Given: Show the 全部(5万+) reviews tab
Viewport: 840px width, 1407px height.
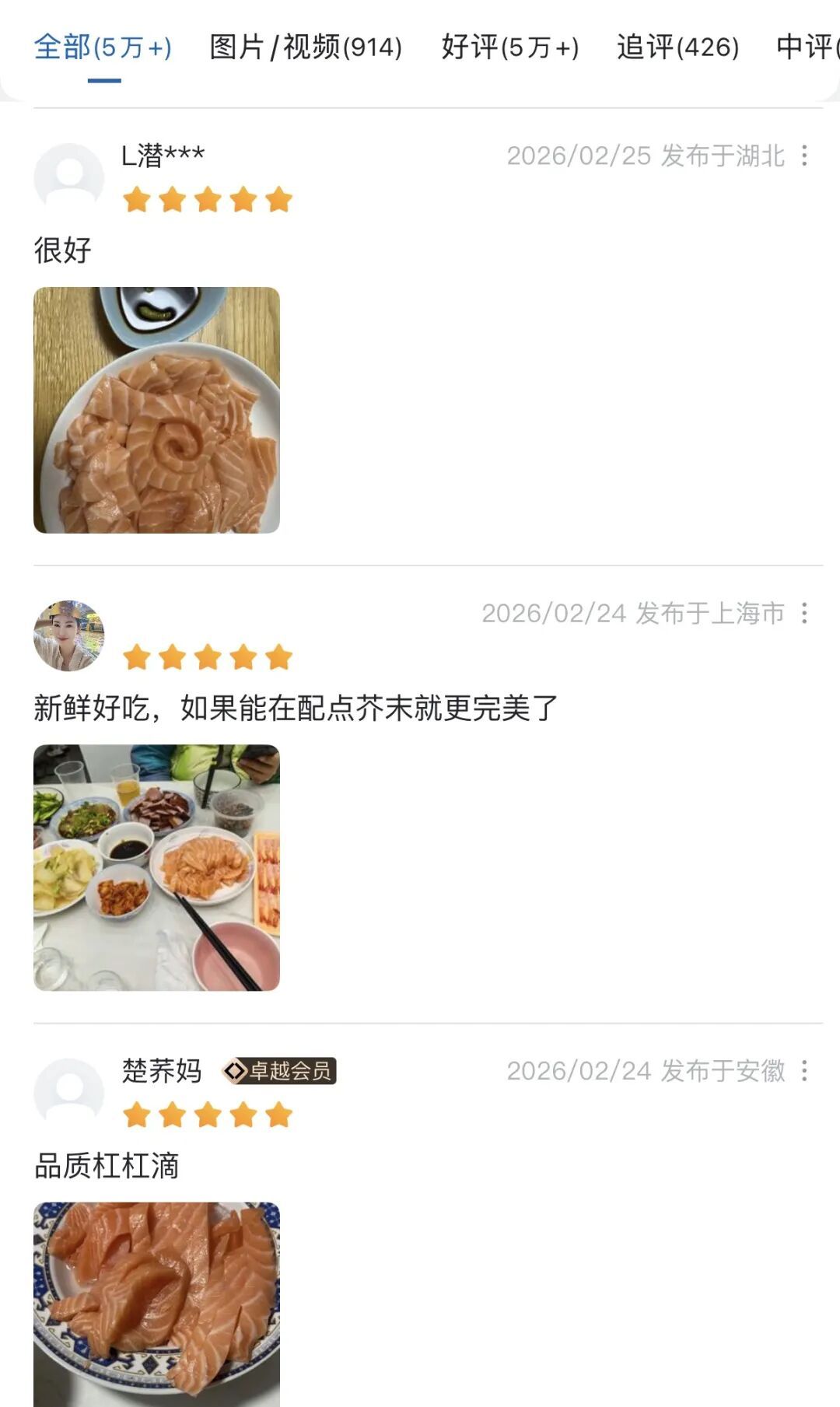Looking at the screenshot, I should click(103, 47).
